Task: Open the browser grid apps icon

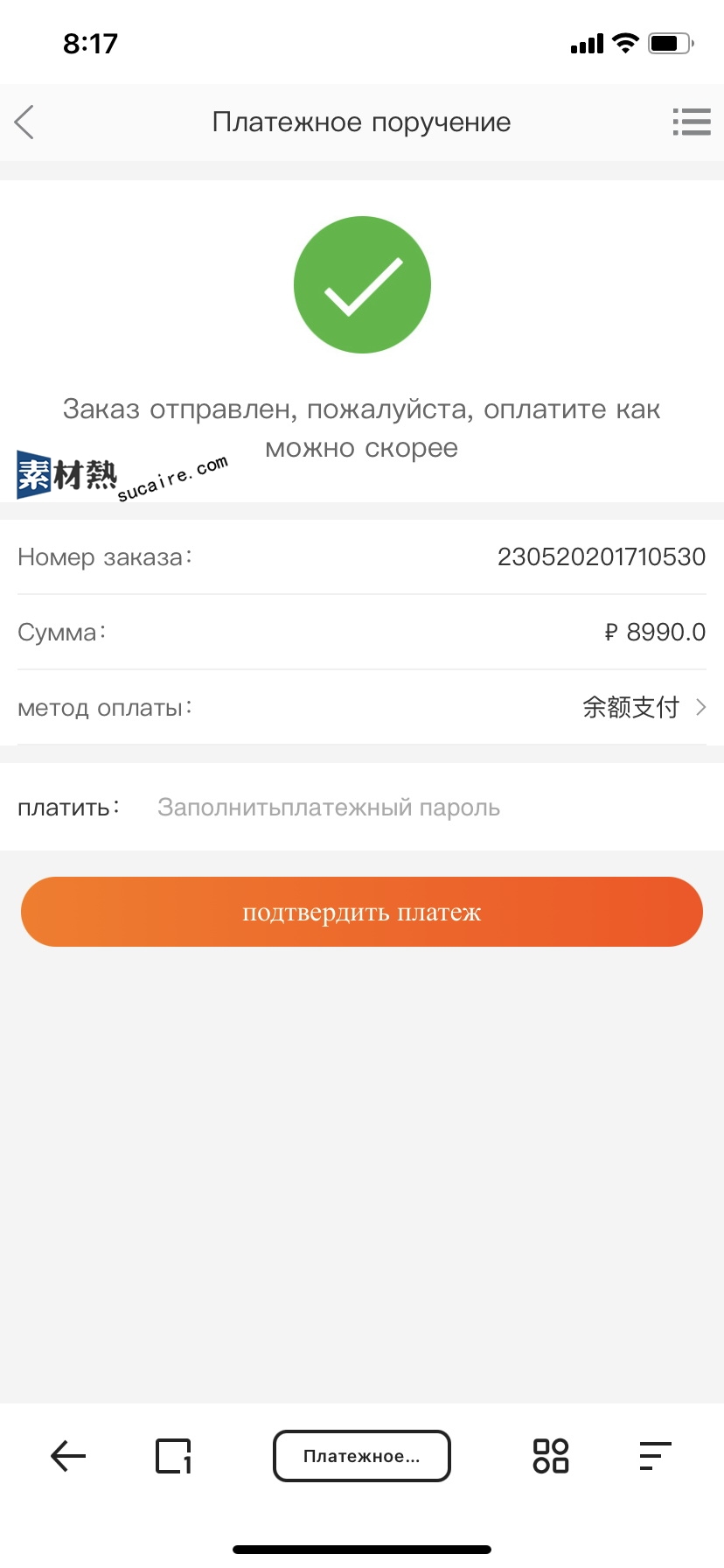Action: [551, 1456]
